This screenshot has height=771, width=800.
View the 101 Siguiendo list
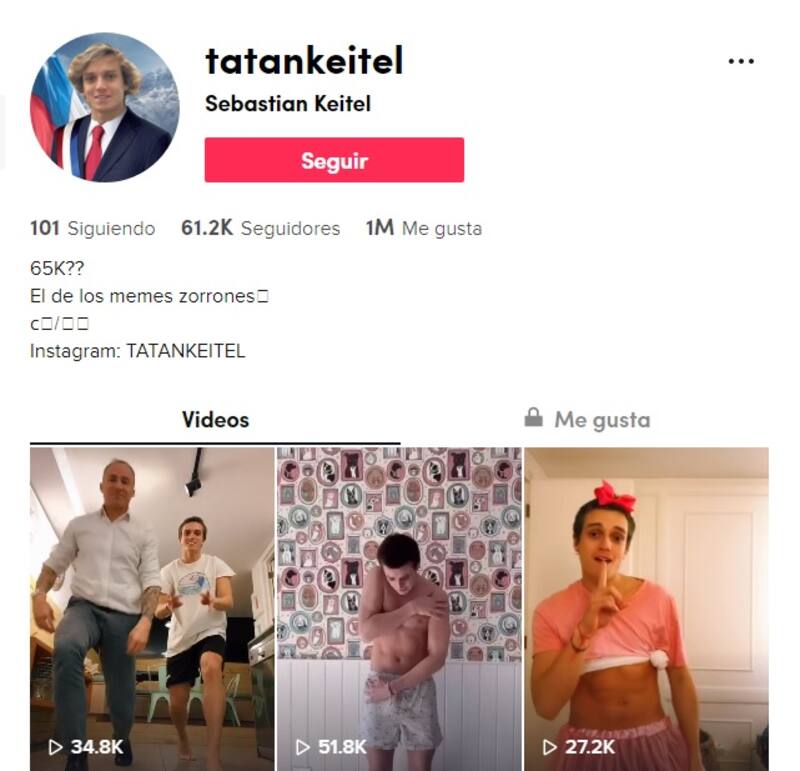click(x=93, y=228)
